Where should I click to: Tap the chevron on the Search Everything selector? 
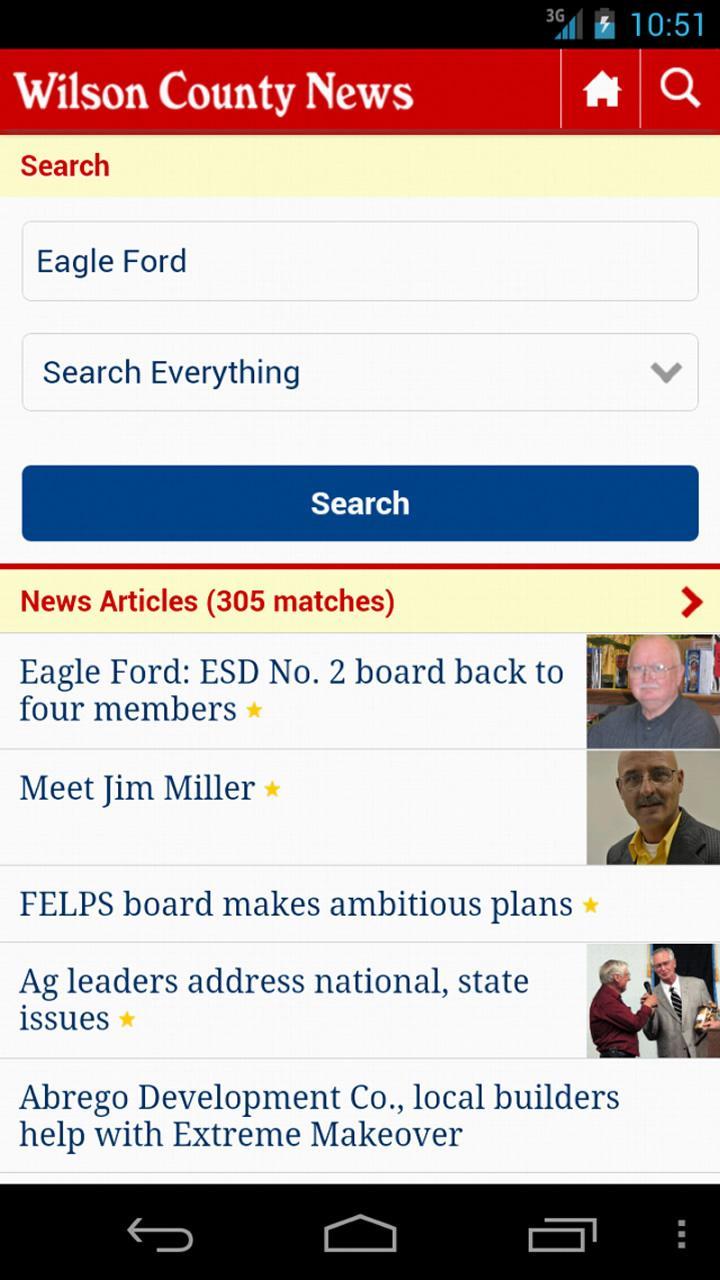pos(666,373)
